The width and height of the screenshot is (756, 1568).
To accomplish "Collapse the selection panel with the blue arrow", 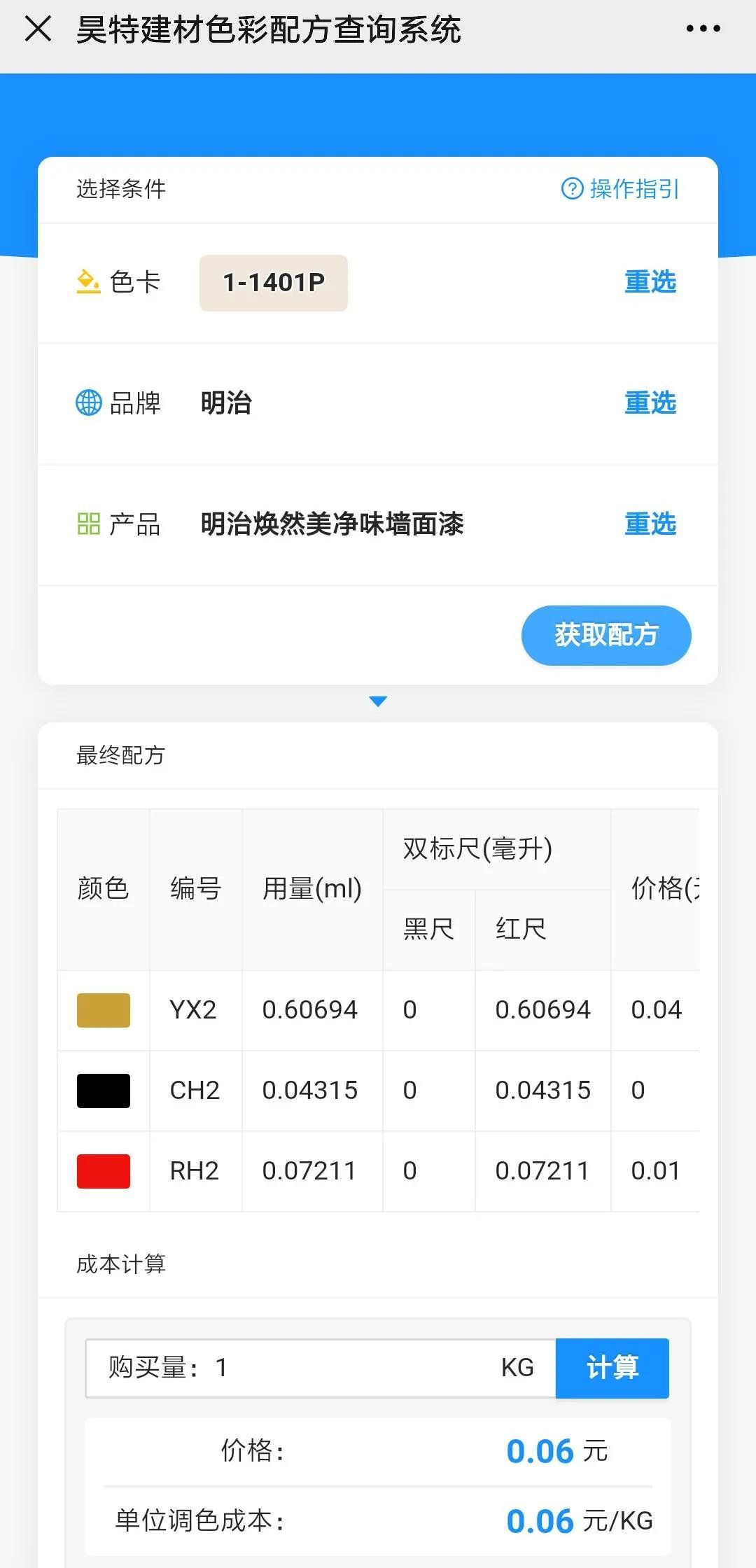I will (x=378, y=701).
